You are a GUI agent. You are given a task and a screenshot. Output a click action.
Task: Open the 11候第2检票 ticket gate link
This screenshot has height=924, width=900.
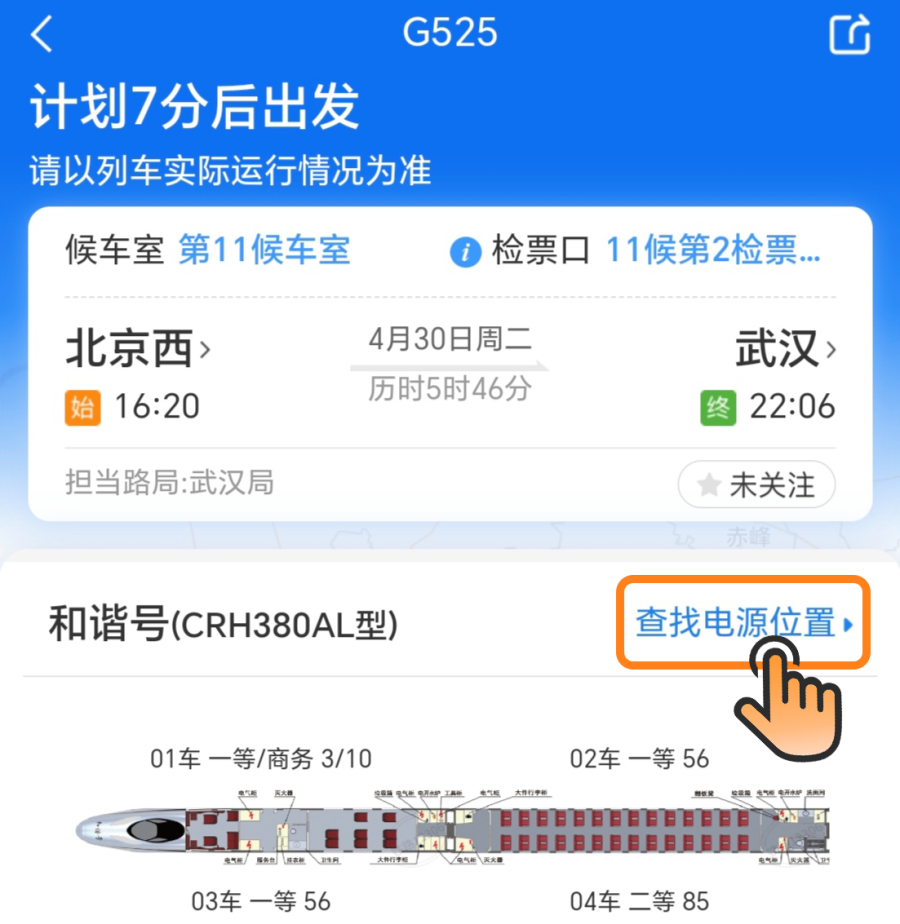tap(712, 250)
